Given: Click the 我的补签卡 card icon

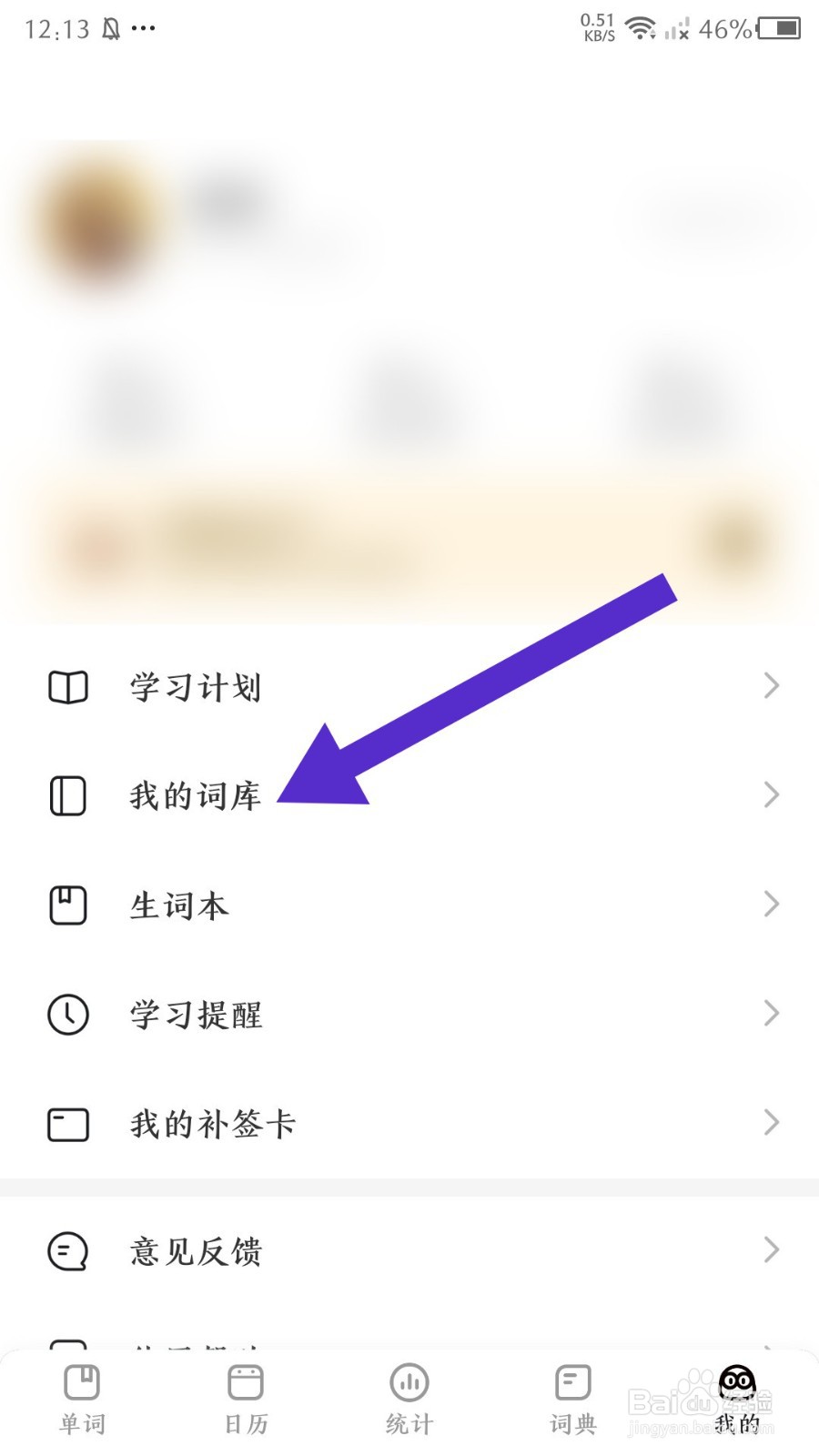Looking at the screenshot, I should (67, 1124).
